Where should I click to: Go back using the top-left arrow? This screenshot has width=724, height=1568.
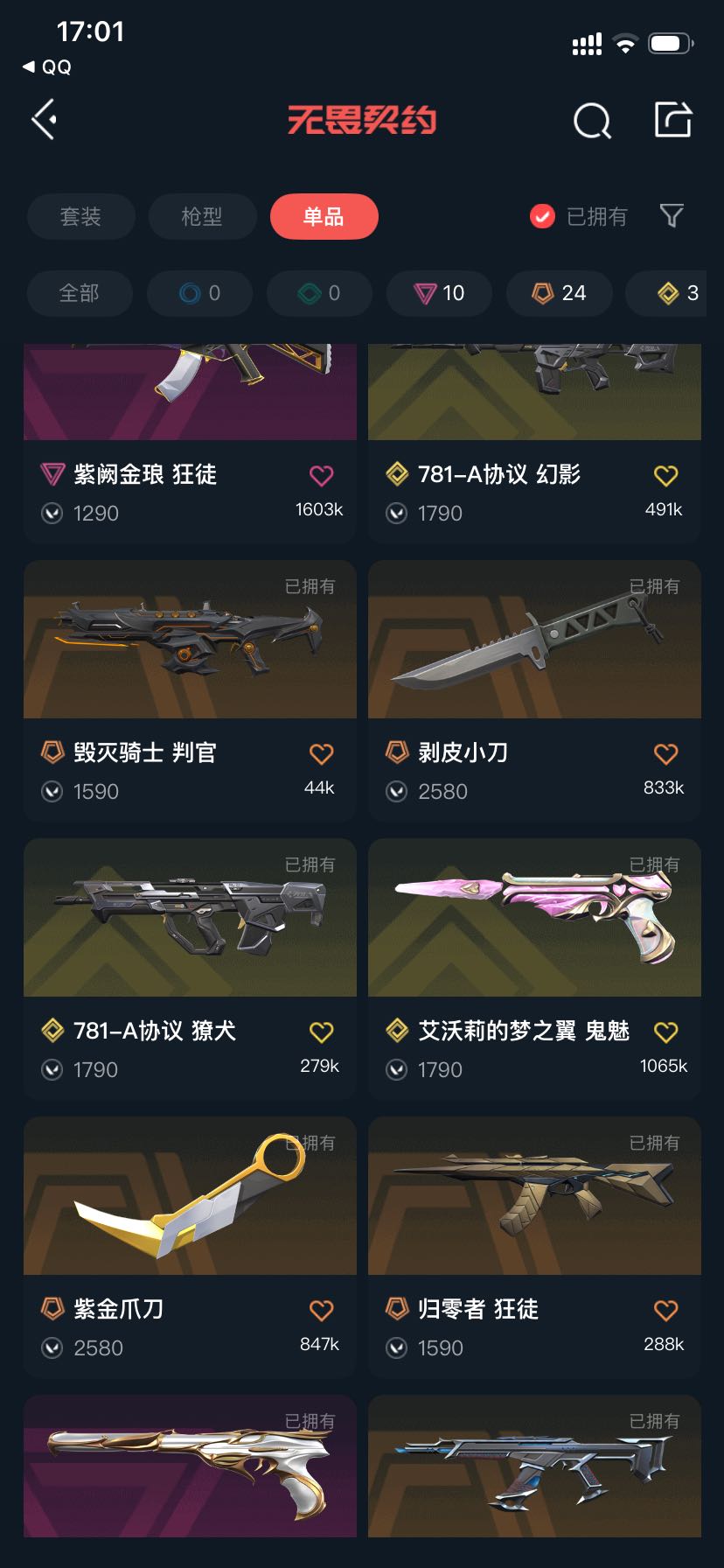coord(45,120)
